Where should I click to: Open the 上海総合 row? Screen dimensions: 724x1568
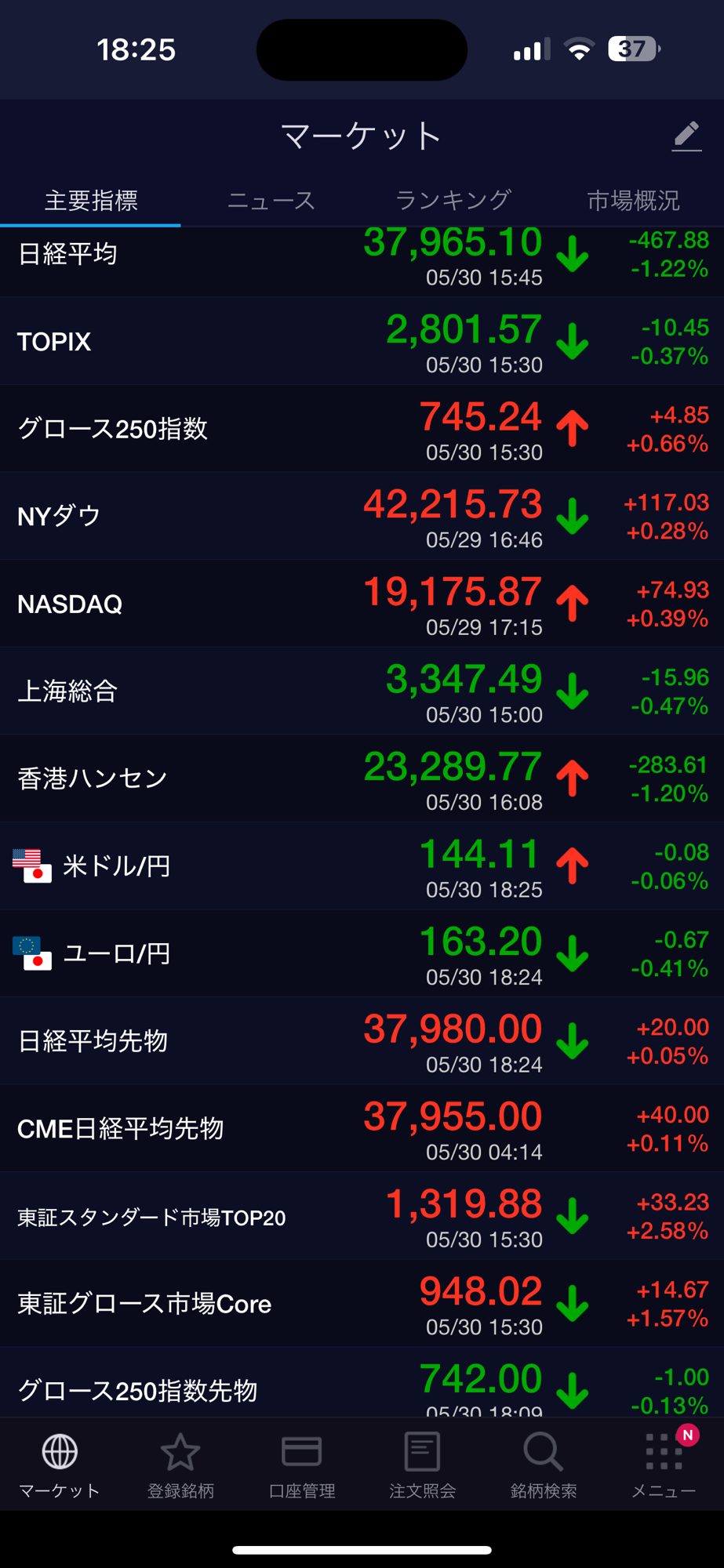[361, 691]
